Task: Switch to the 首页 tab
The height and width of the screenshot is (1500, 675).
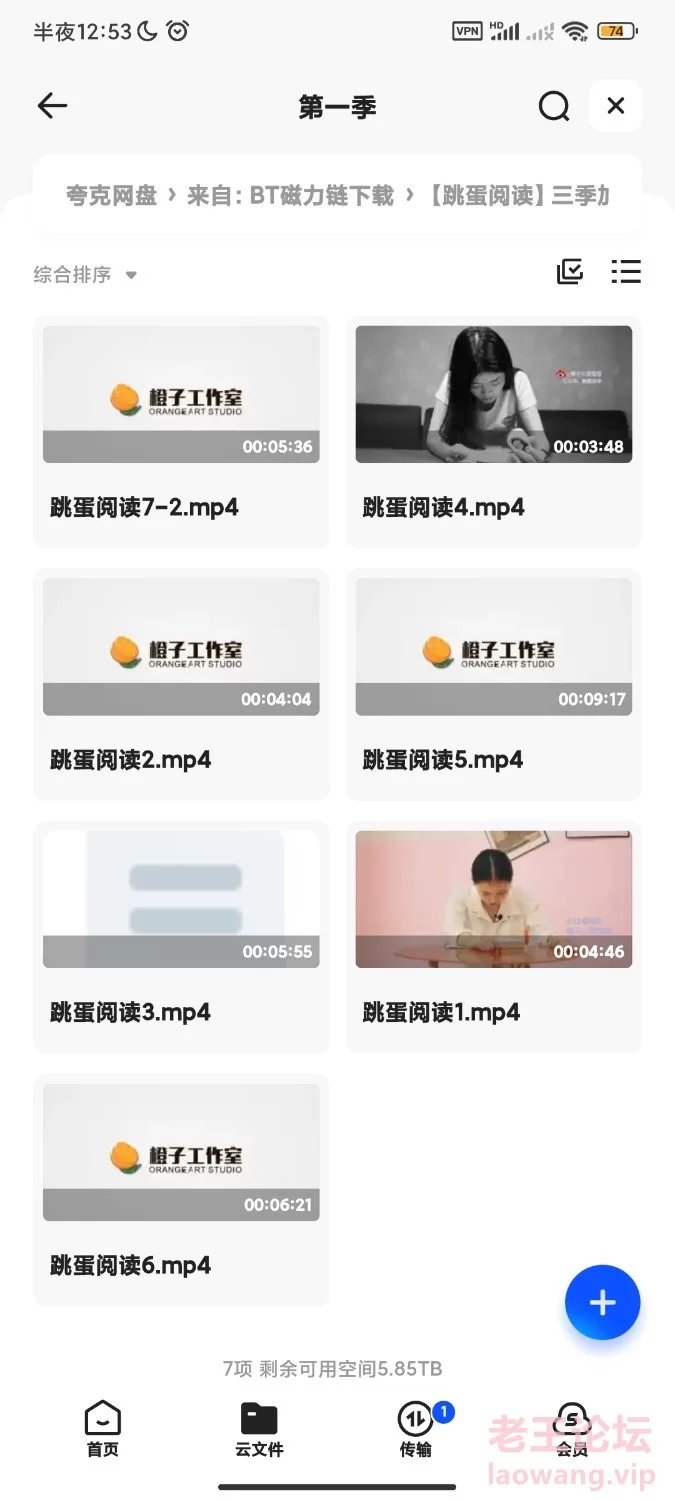Action: tap(103, 1430)
